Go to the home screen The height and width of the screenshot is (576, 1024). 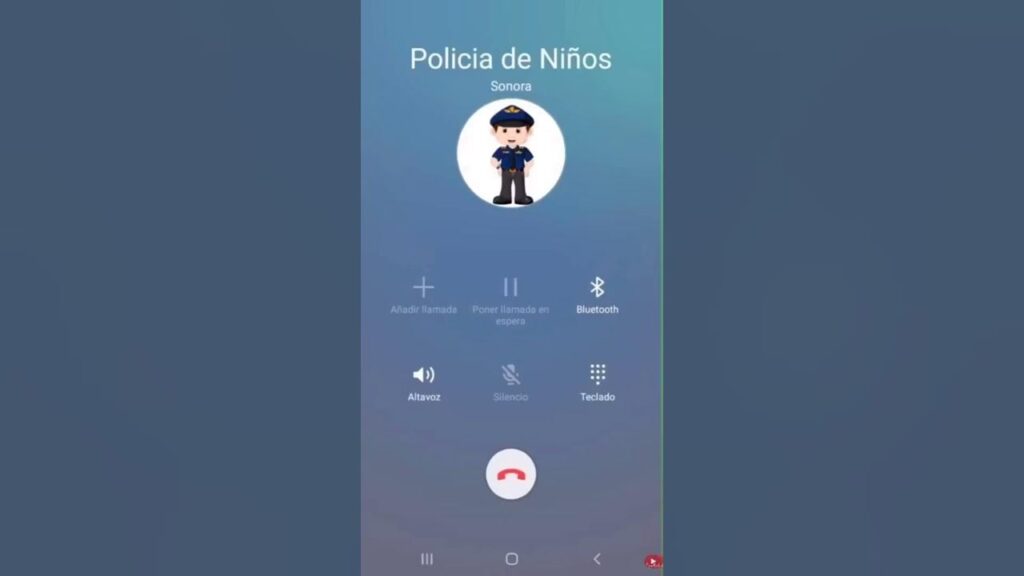pyautogui.click(x=512, y=559)
